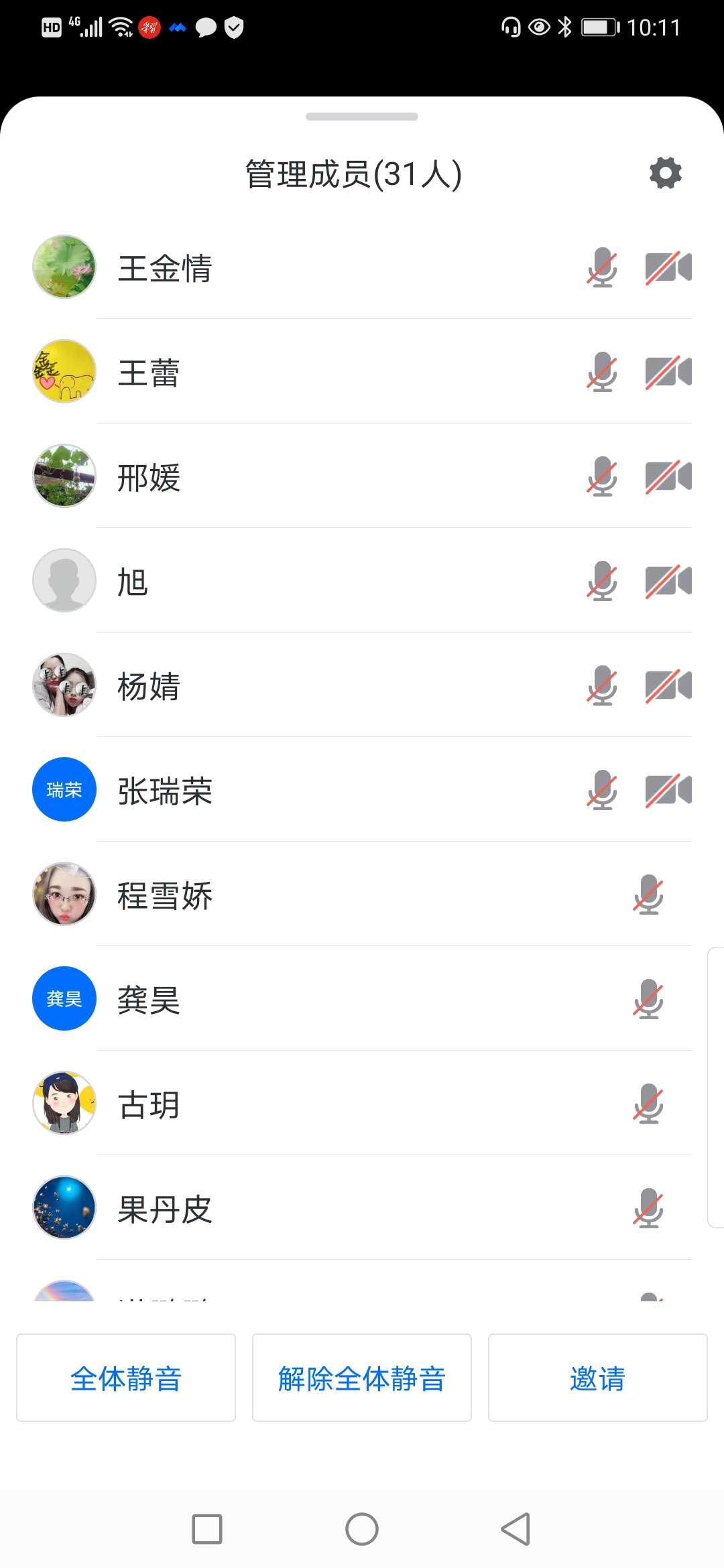Toggle microphone for 杨婧
Viewport: 724px width, 1568px height.
click(x=602, y=685)
